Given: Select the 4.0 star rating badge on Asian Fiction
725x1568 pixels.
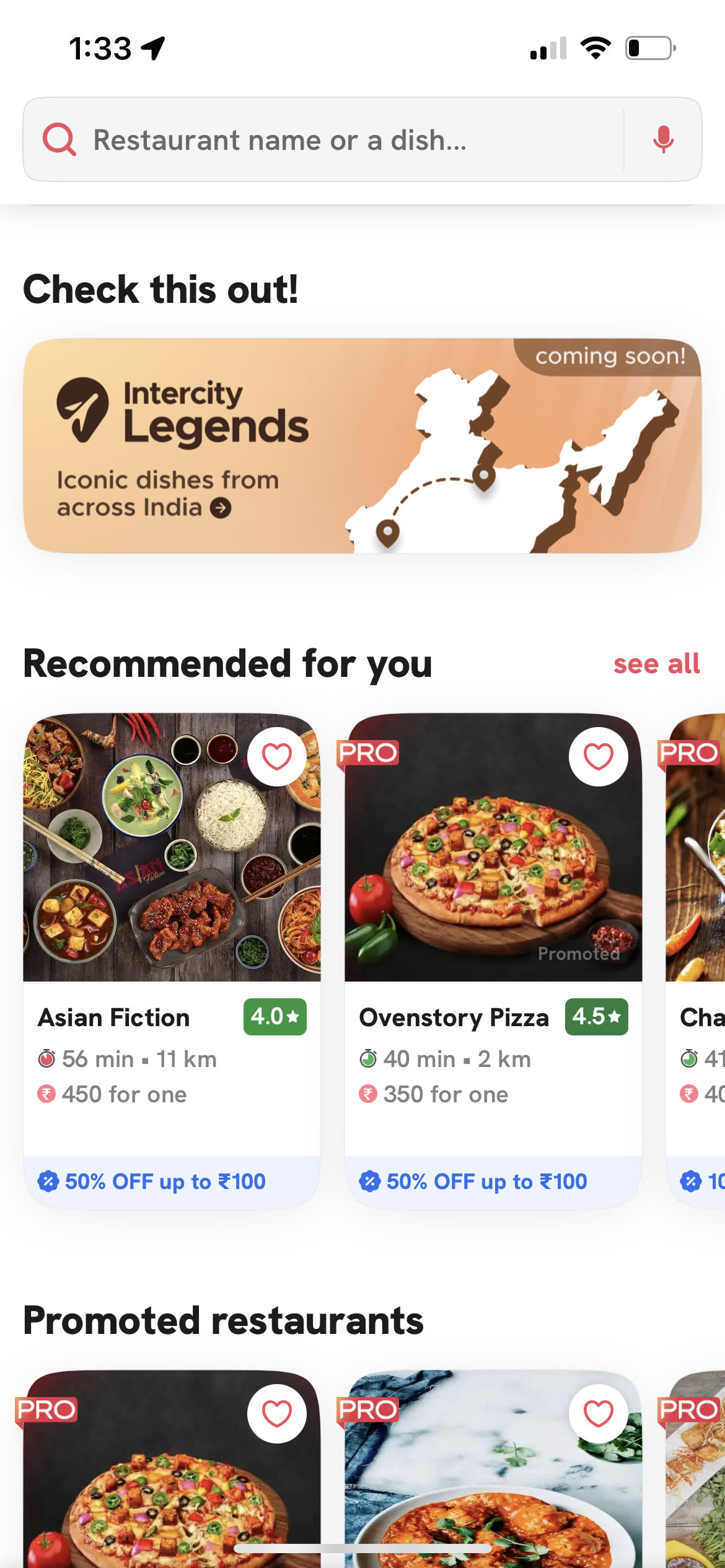Looking at the screenshot, I should [275, 1017].
